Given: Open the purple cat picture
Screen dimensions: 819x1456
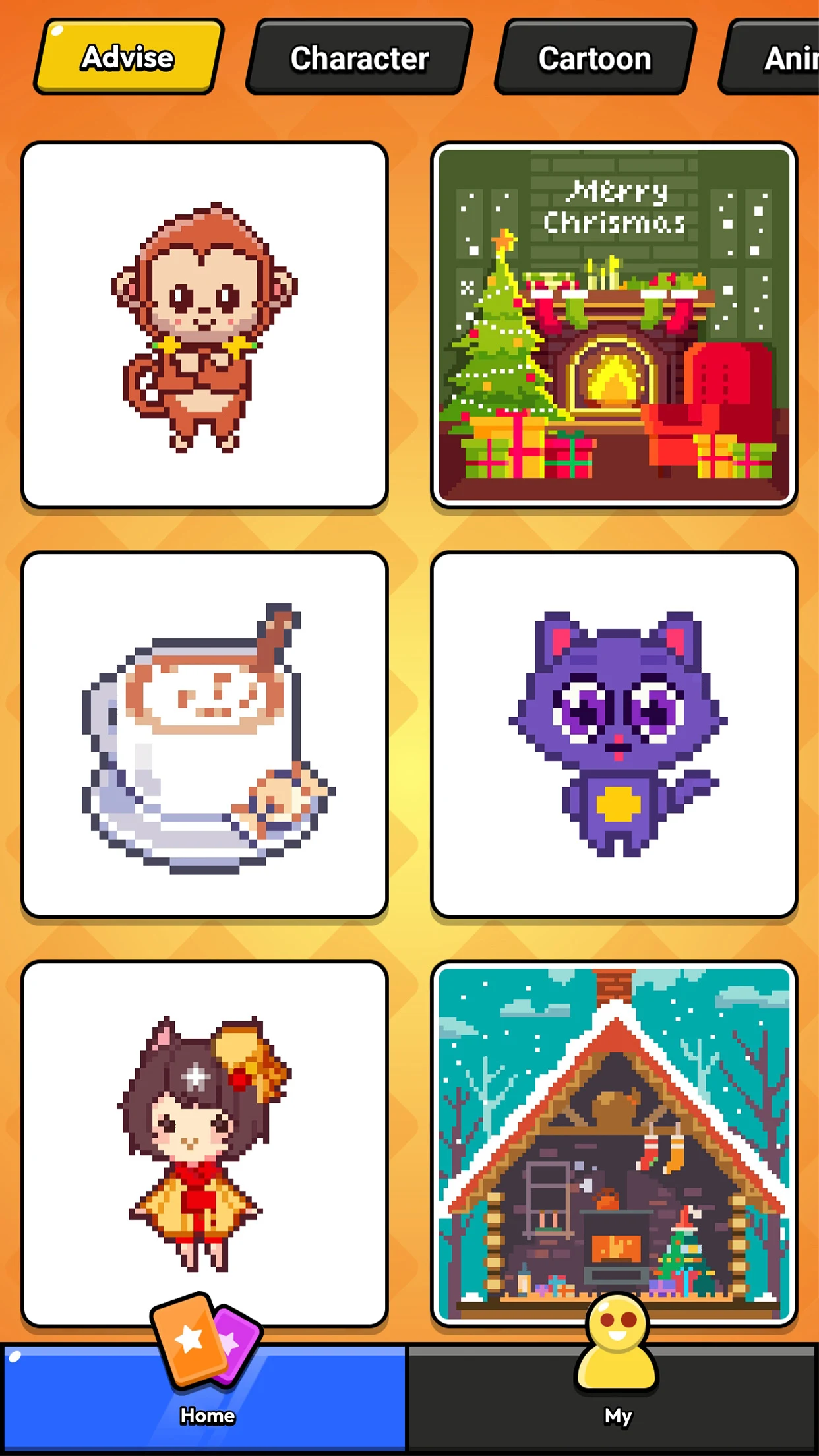Looking at the screenshot, I should pyautogui.click(x=614, y=735).
